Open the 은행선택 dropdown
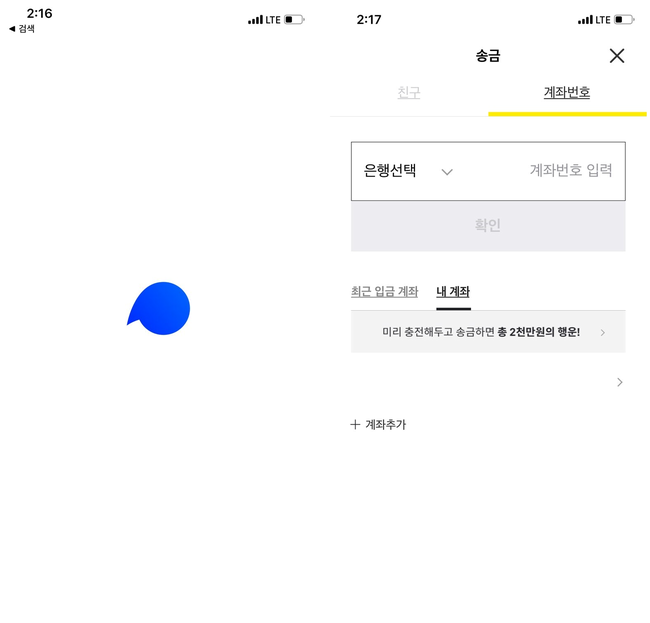The width and height of the screenshot is (650, 623). 408,171
